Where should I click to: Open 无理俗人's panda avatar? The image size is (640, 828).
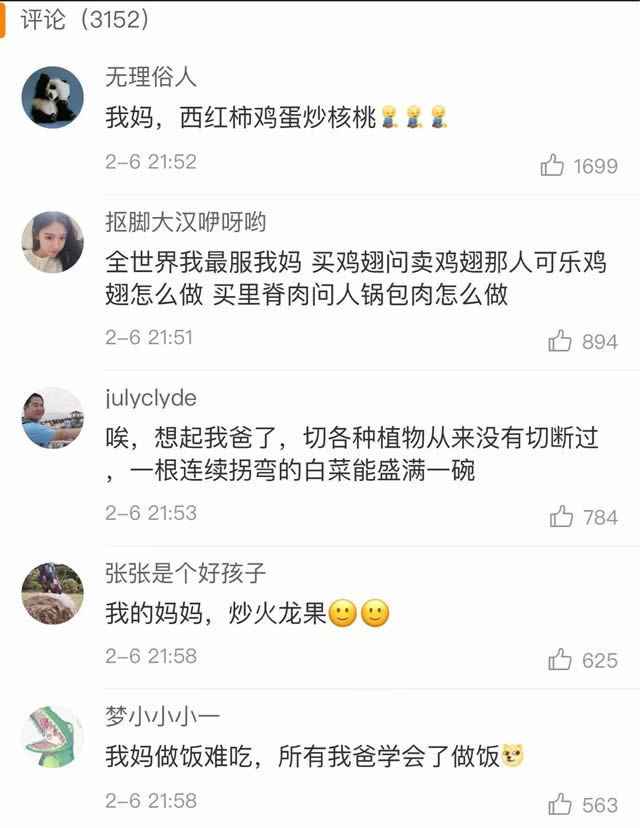(x=53, y=97)
